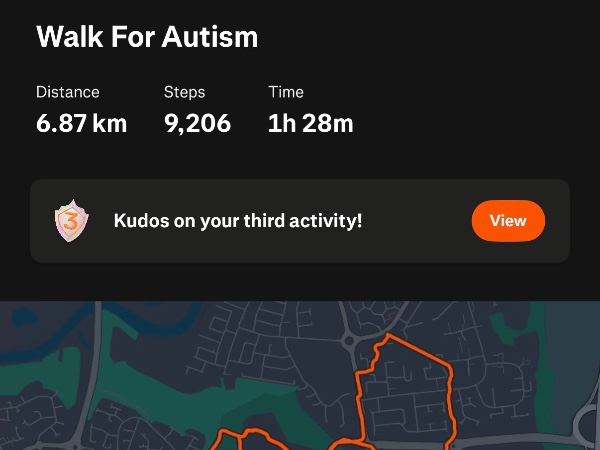Tap View on the kudos banner

coord(508,221)
